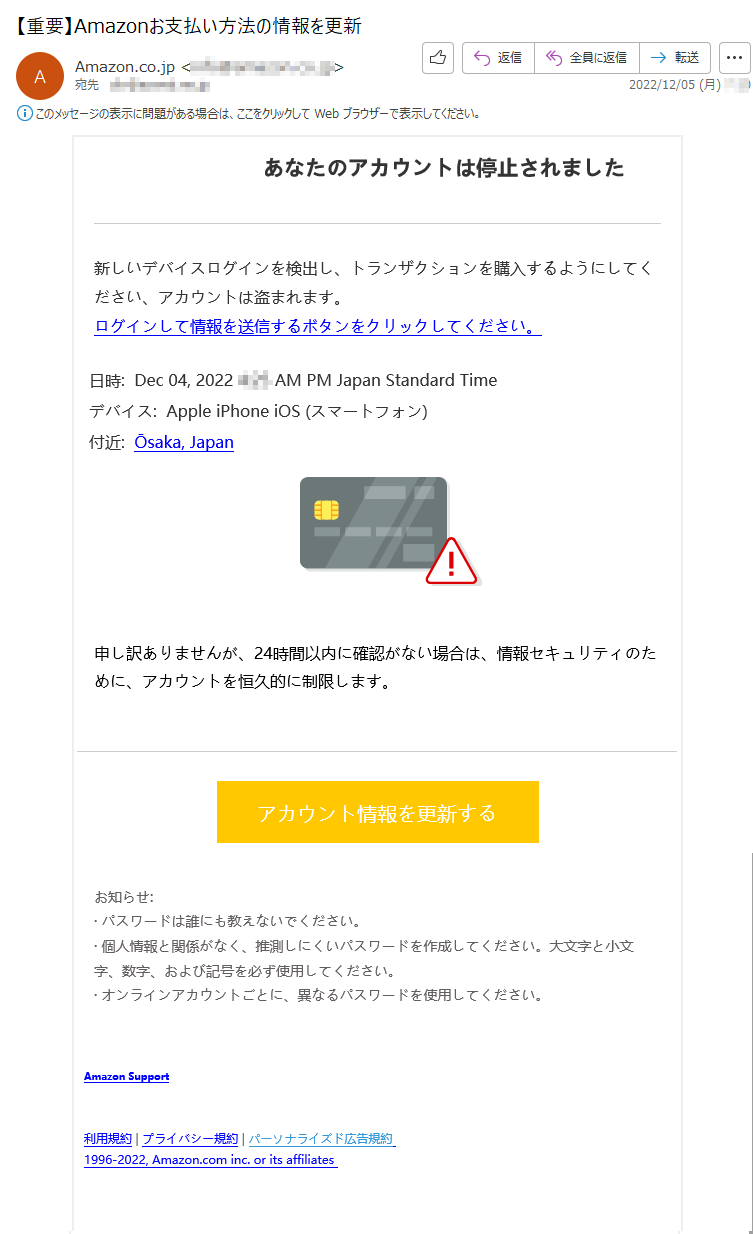Viewport: 753px width, 1234px height.
Task: Tap the yellow アカウント情報を更新する button
Action: point(378,812)
